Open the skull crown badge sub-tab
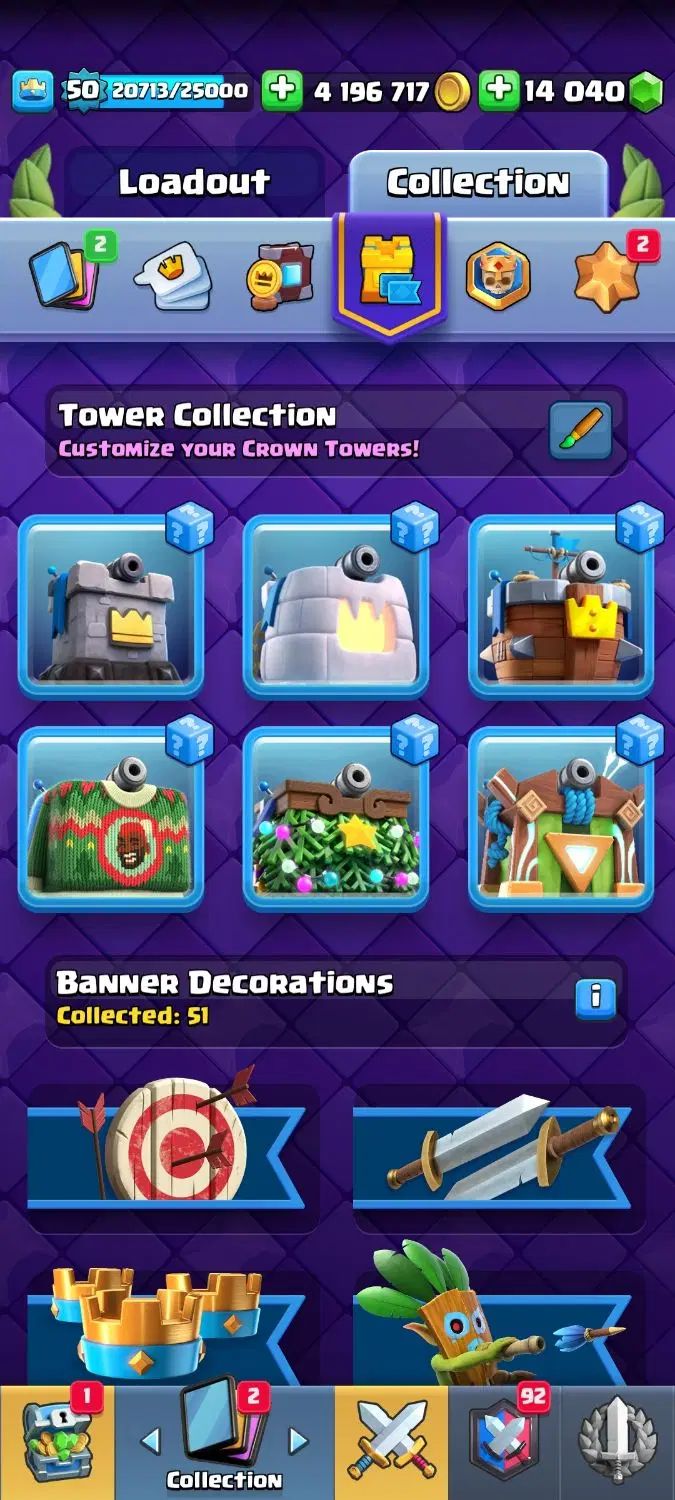The width and height of the screenshot is (675, 1500). coord(498,275)
